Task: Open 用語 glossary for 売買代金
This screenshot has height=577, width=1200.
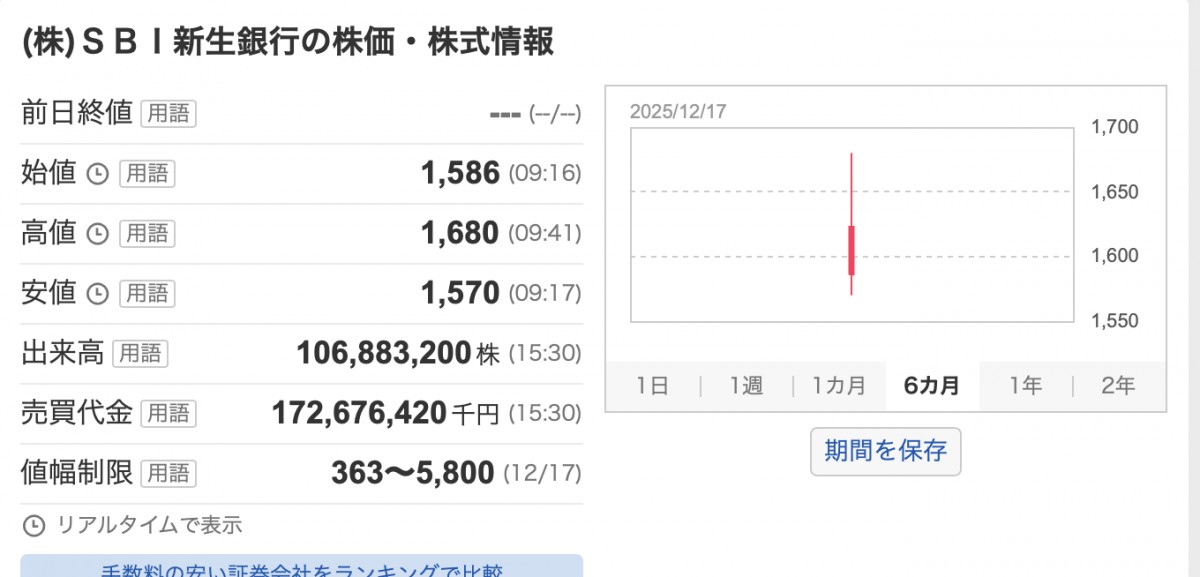Action: pyautogui.click(x=168, y=413)
